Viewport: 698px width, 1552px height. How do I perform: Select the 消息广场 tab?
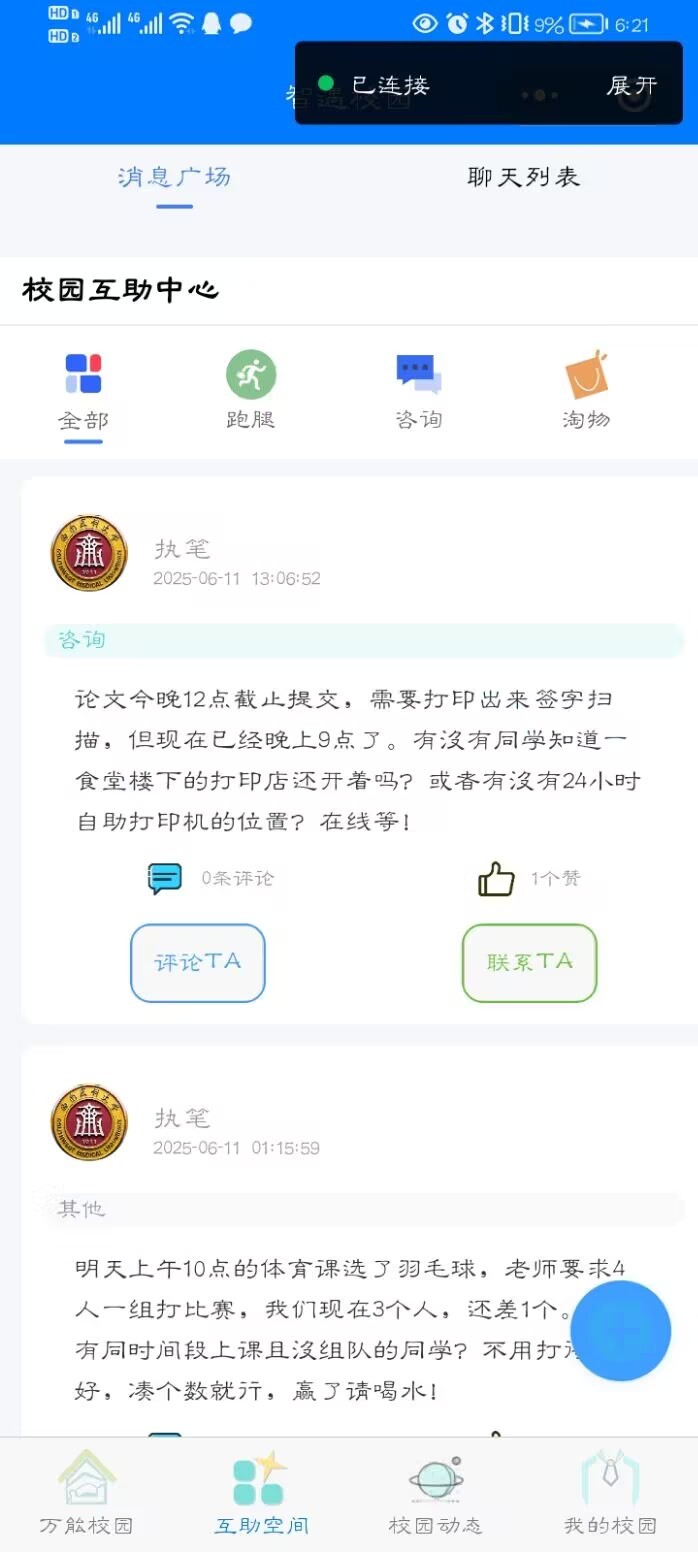coord(174,177)
